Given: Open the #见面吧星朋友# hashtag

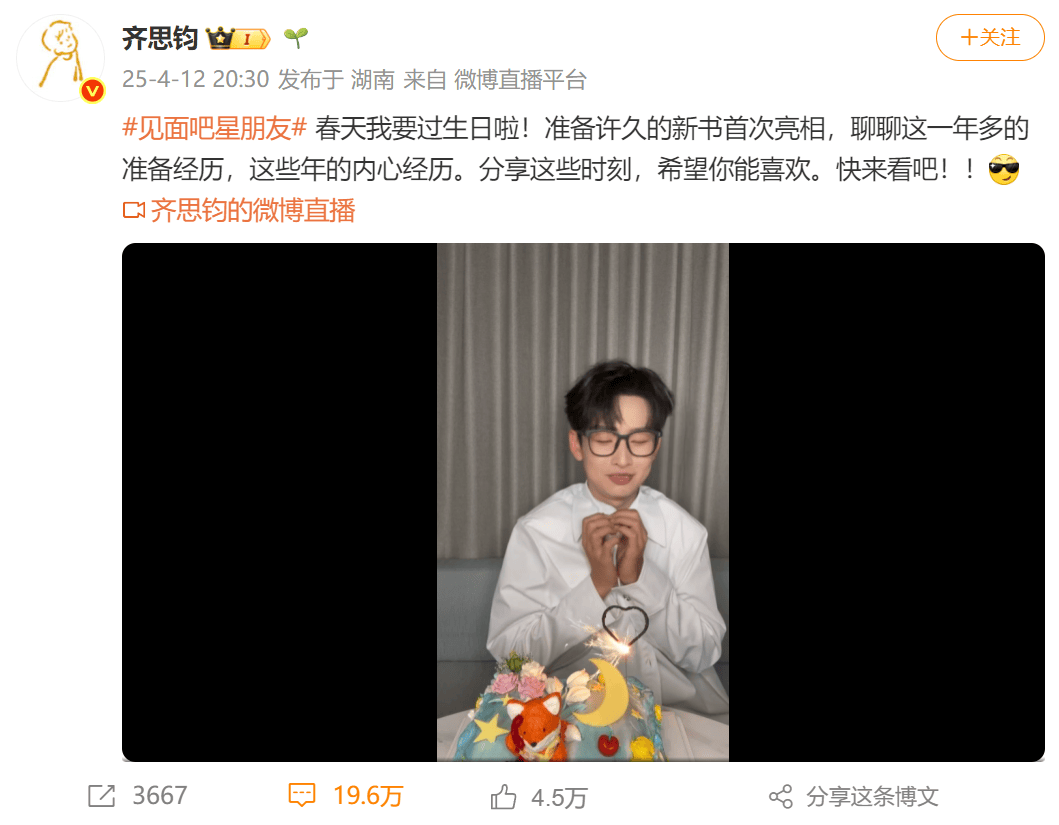Looking at the screenshot, I should coord(213,129).
